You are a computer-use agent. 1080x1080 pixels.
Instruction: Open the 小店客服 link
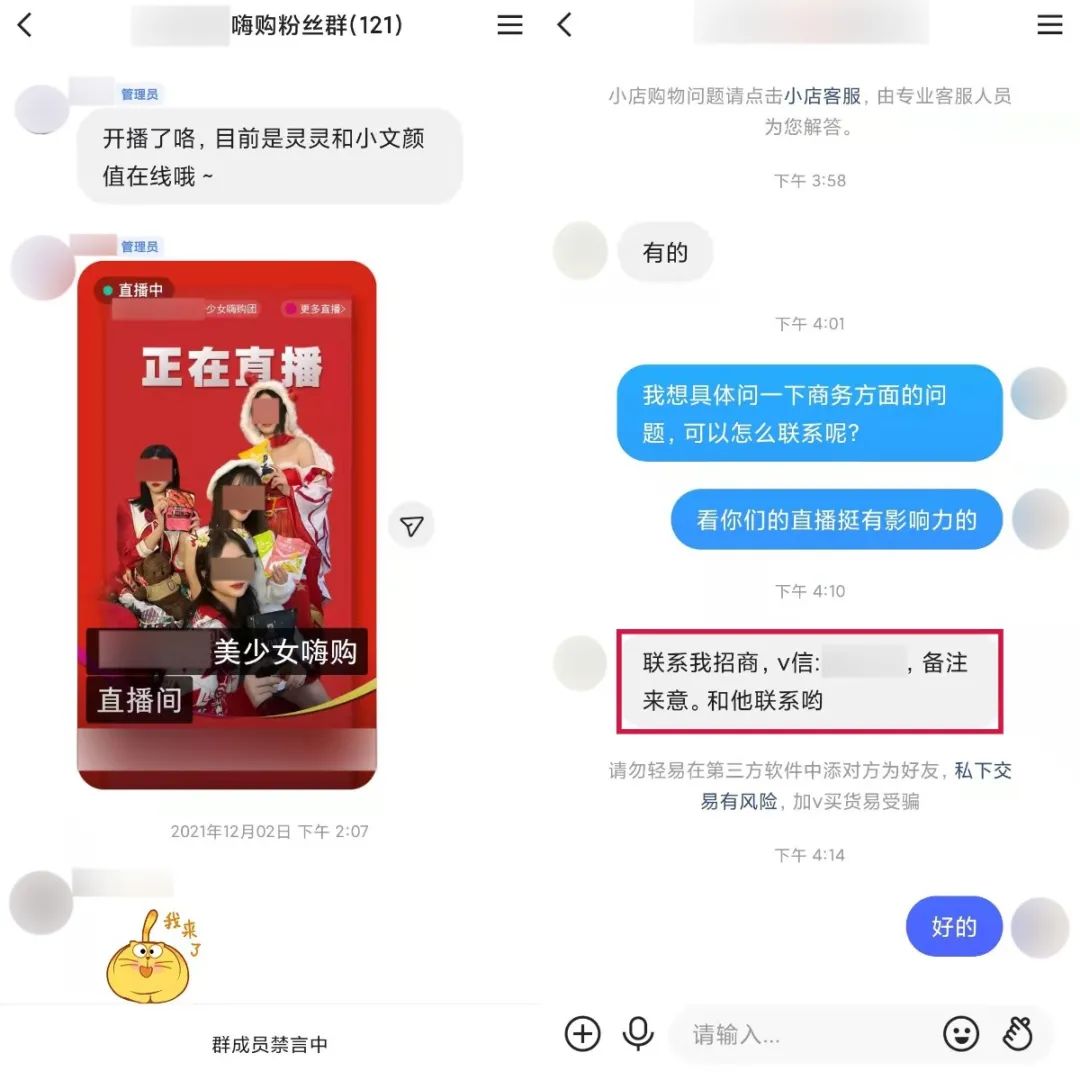[x=822, y=96]
